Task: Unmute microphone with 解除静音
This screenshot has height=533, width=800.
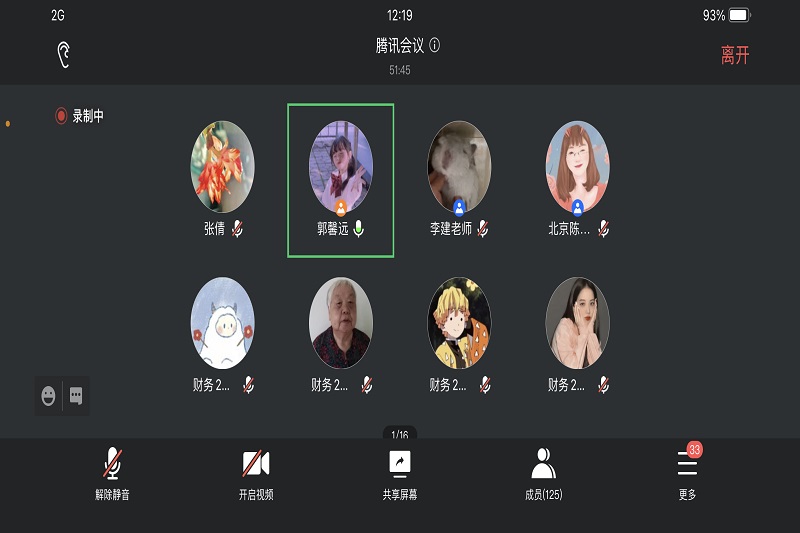Action: pyautogui.click(x=113, y=473)
